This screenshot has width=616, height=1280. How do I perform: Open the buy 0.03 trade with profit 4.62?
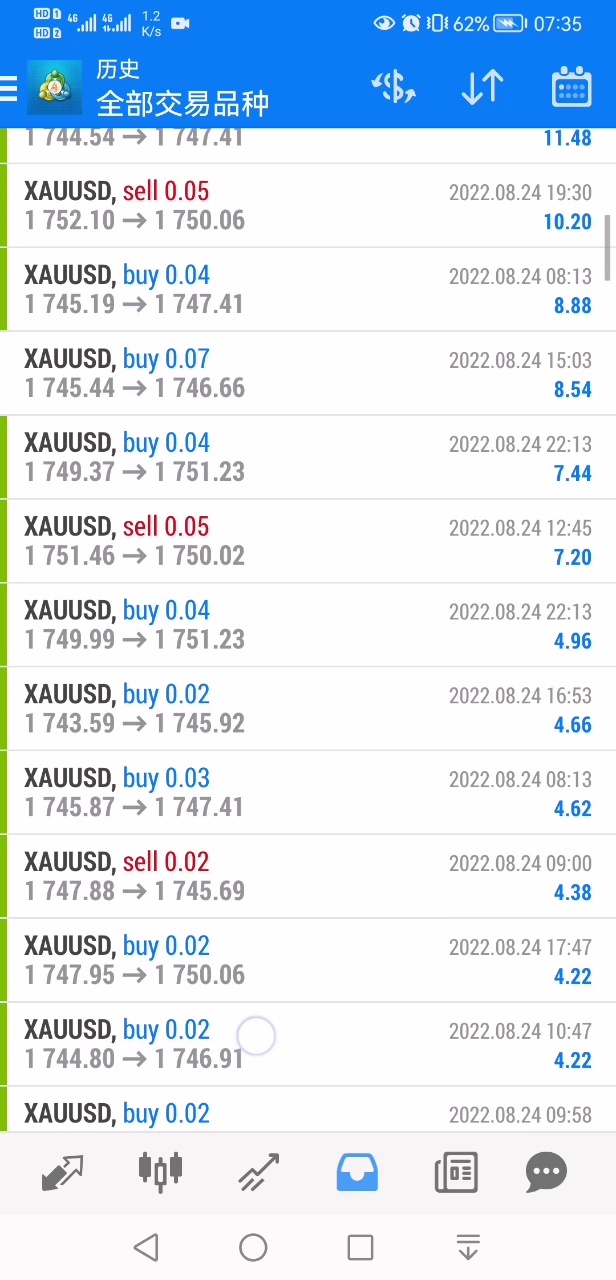(308, 794)
